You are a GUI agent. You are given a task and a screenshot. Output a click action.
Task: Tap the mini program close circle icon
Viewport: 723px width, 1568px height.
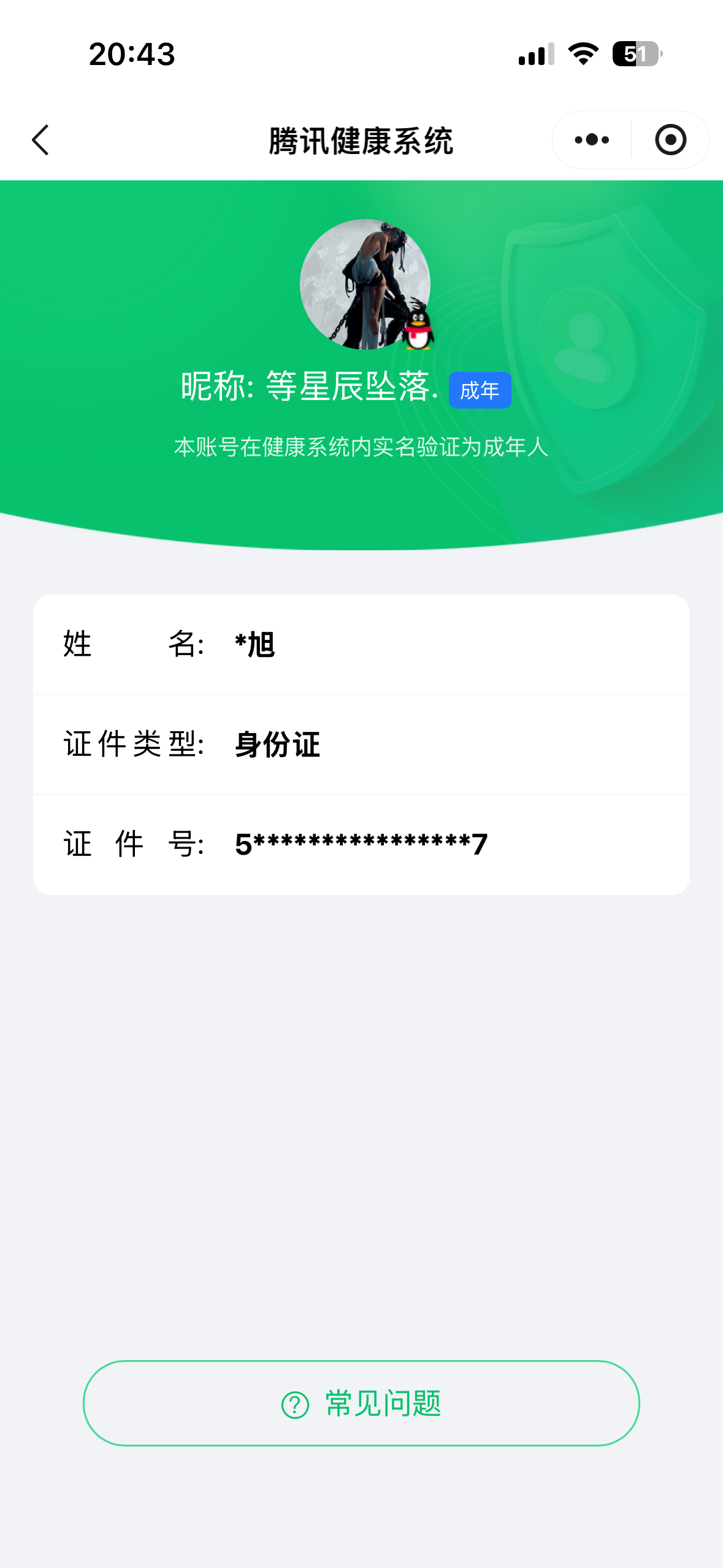670,140
